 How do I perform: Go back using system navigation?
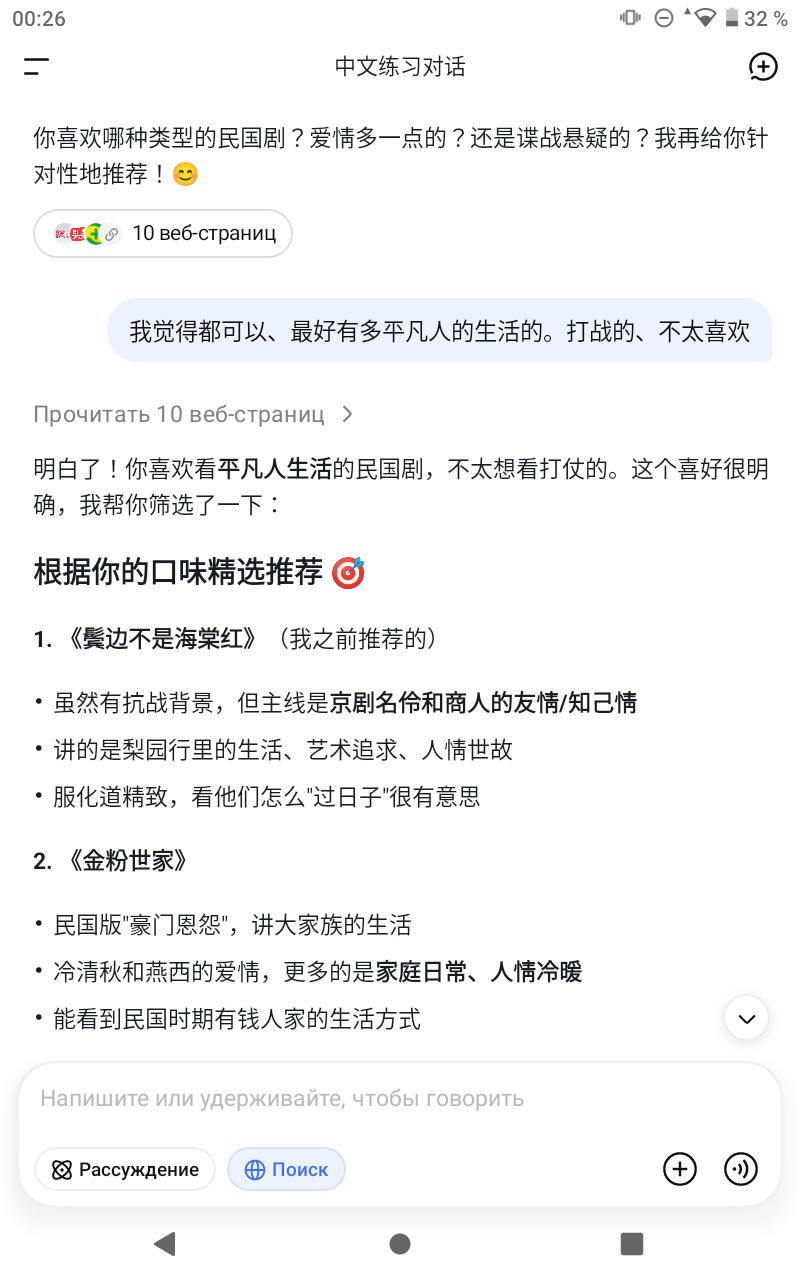[165, 1243]
